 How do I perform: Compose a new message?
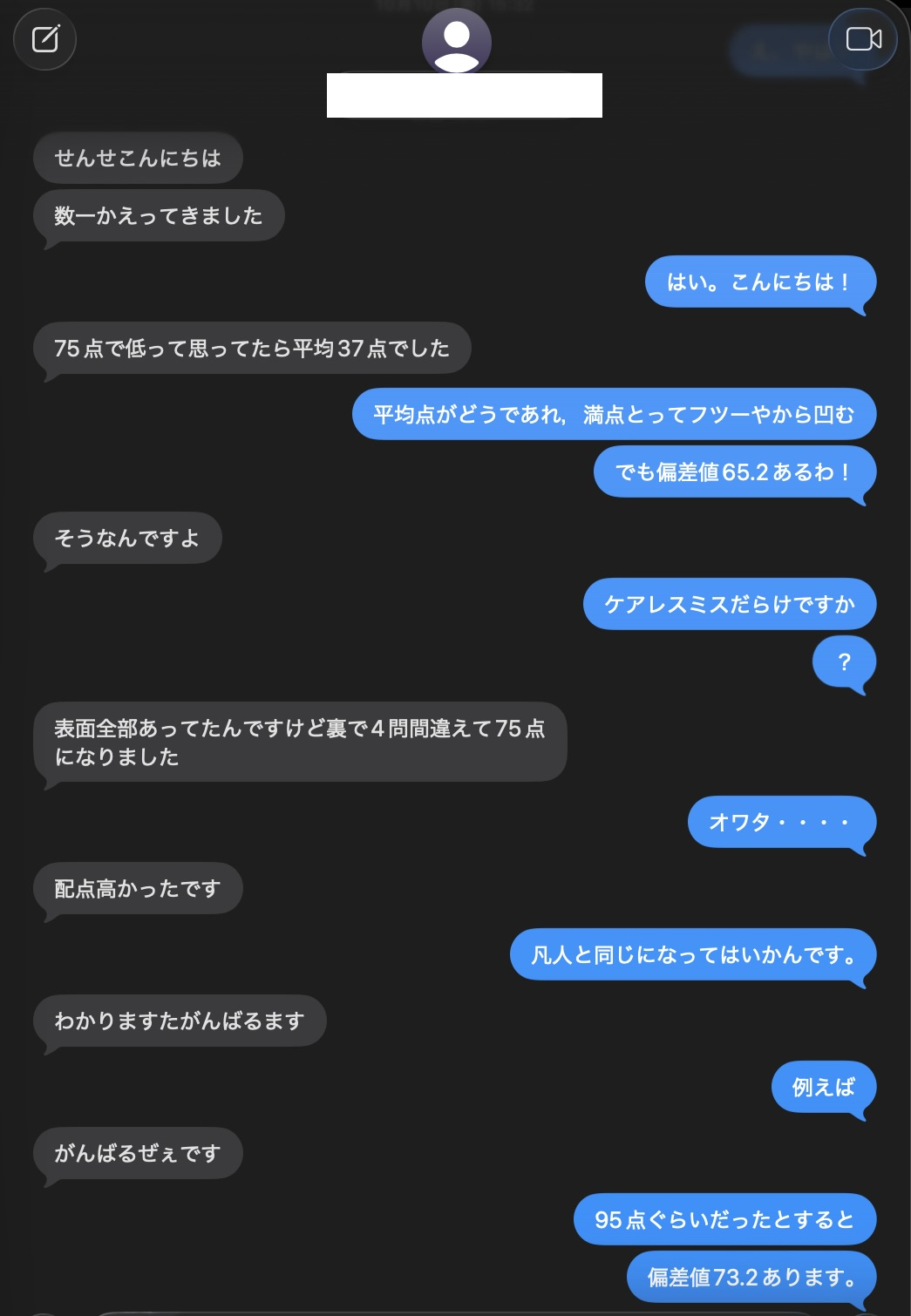(45, 39)
